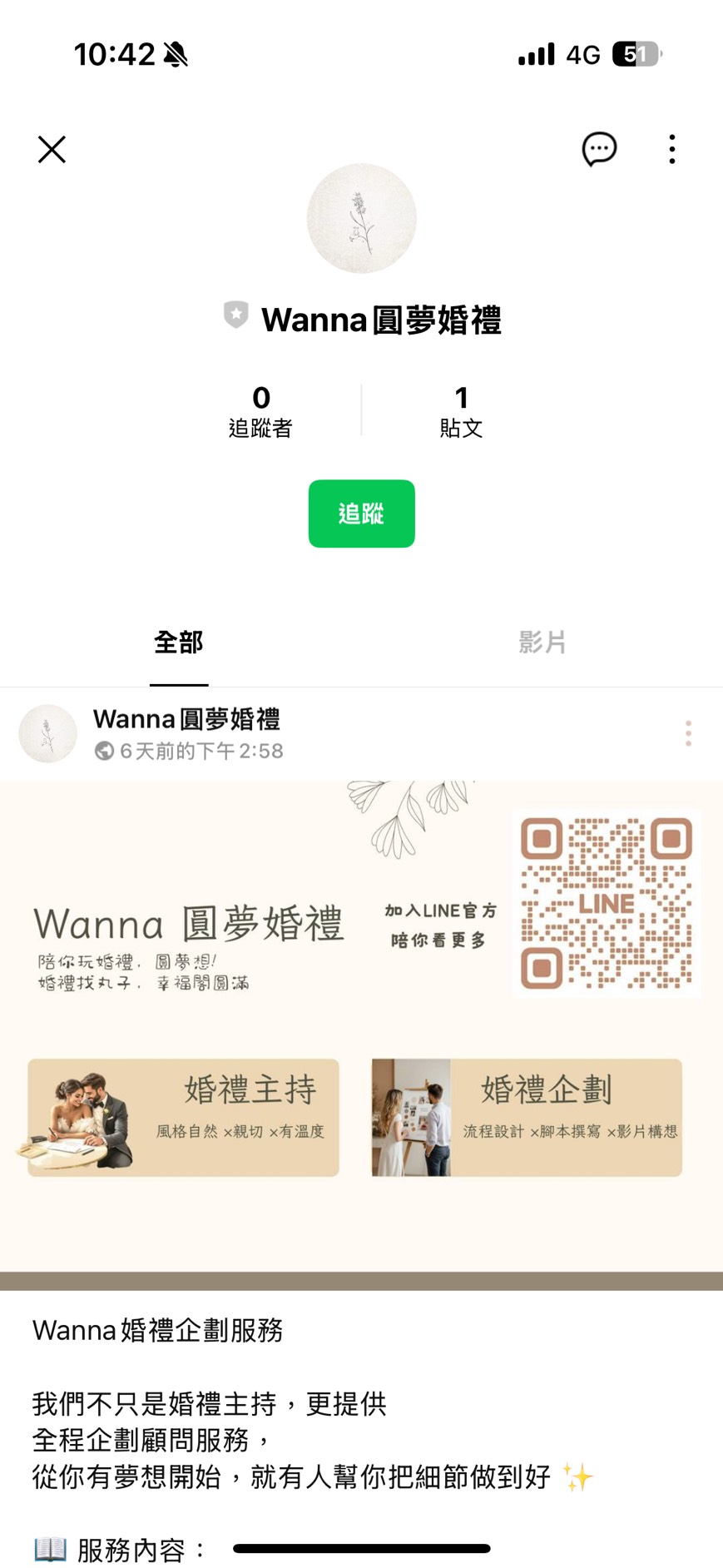The image size is (723, 1568).
Task: Close the Wanna圓夢婚禮 profile page
Action: (x=52, y=150)
